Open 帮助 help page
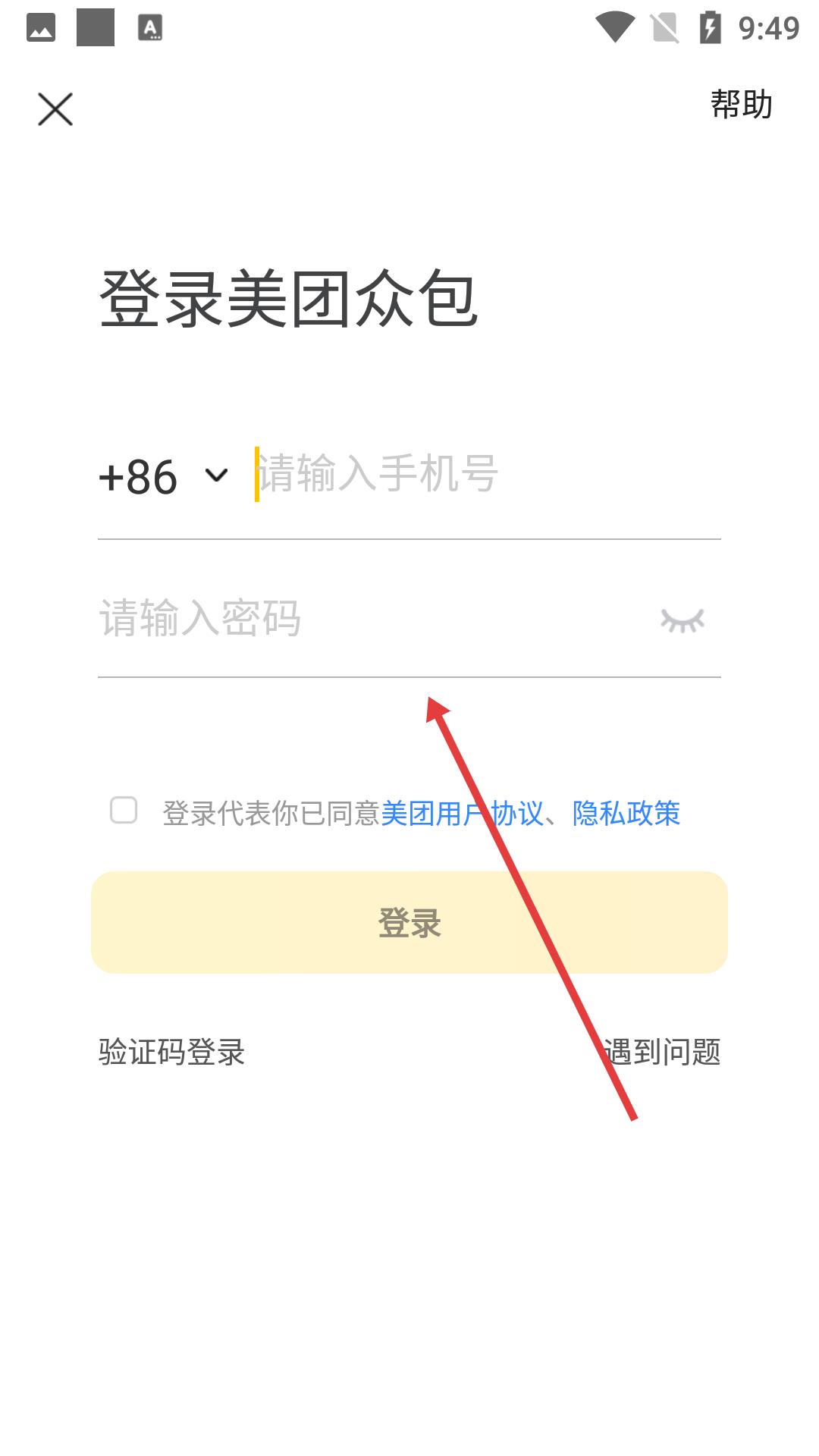This screenshot has height=1456, width=819. pos(741,105)
